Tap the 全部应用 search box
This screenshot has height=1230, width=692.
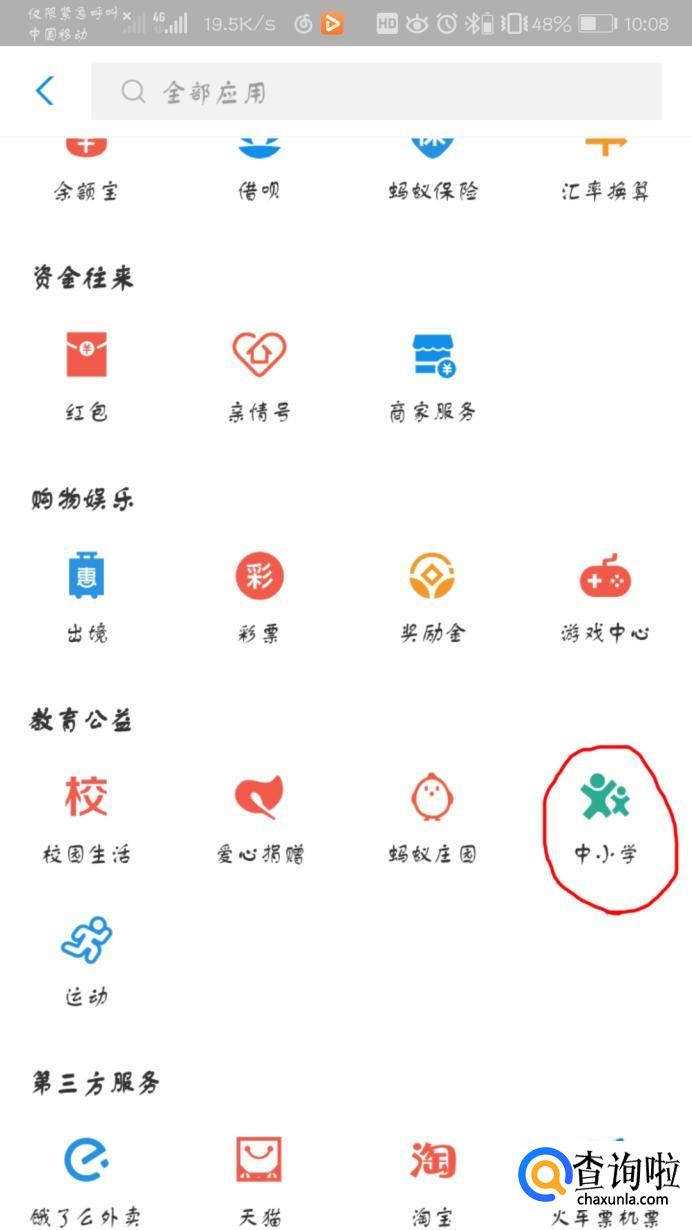[x=376, y=92]
